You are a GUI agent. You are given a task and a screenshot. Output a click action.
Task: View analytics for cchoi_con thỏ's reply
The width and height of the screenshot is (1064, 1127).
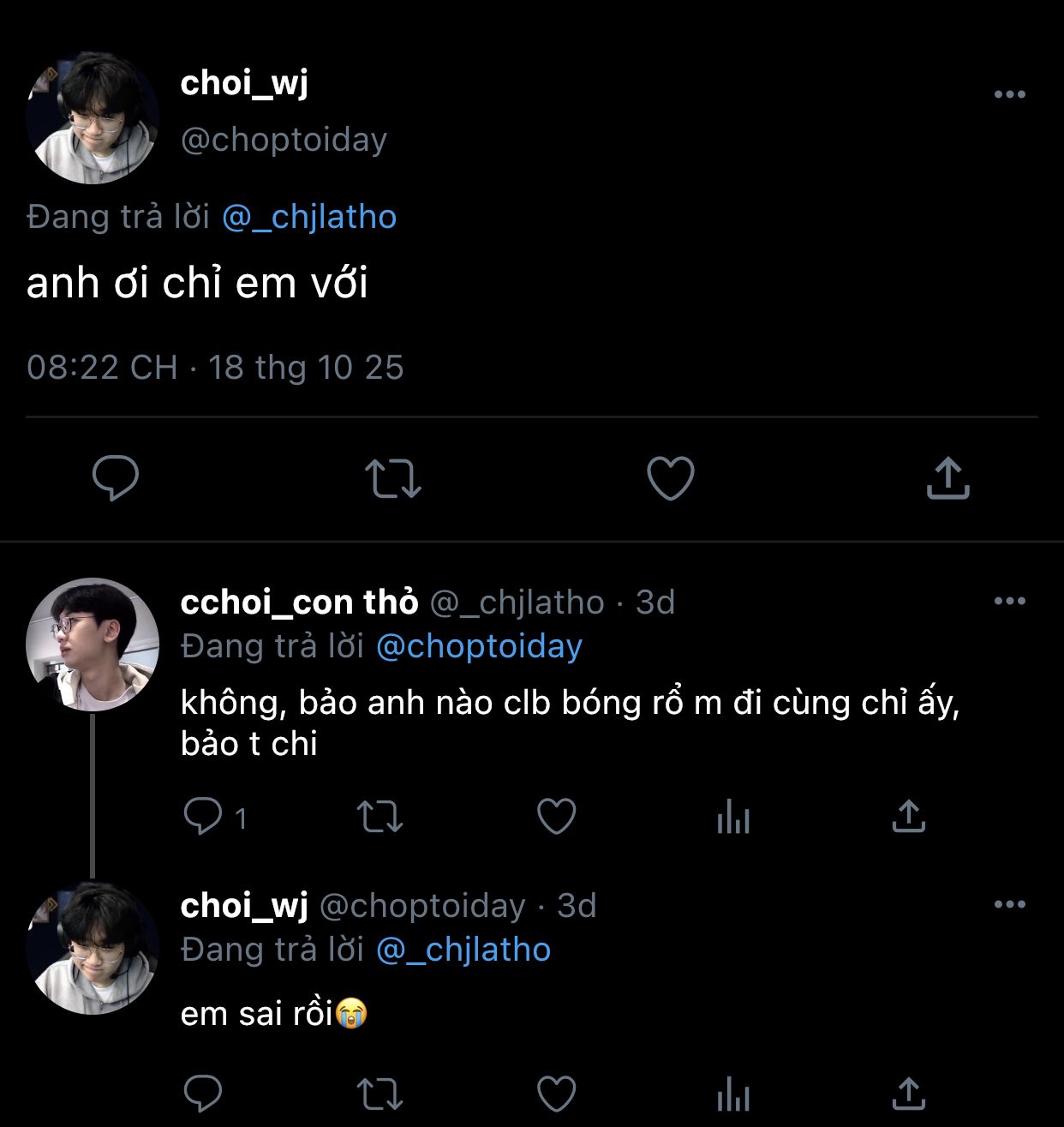click(x=732, y=816)
